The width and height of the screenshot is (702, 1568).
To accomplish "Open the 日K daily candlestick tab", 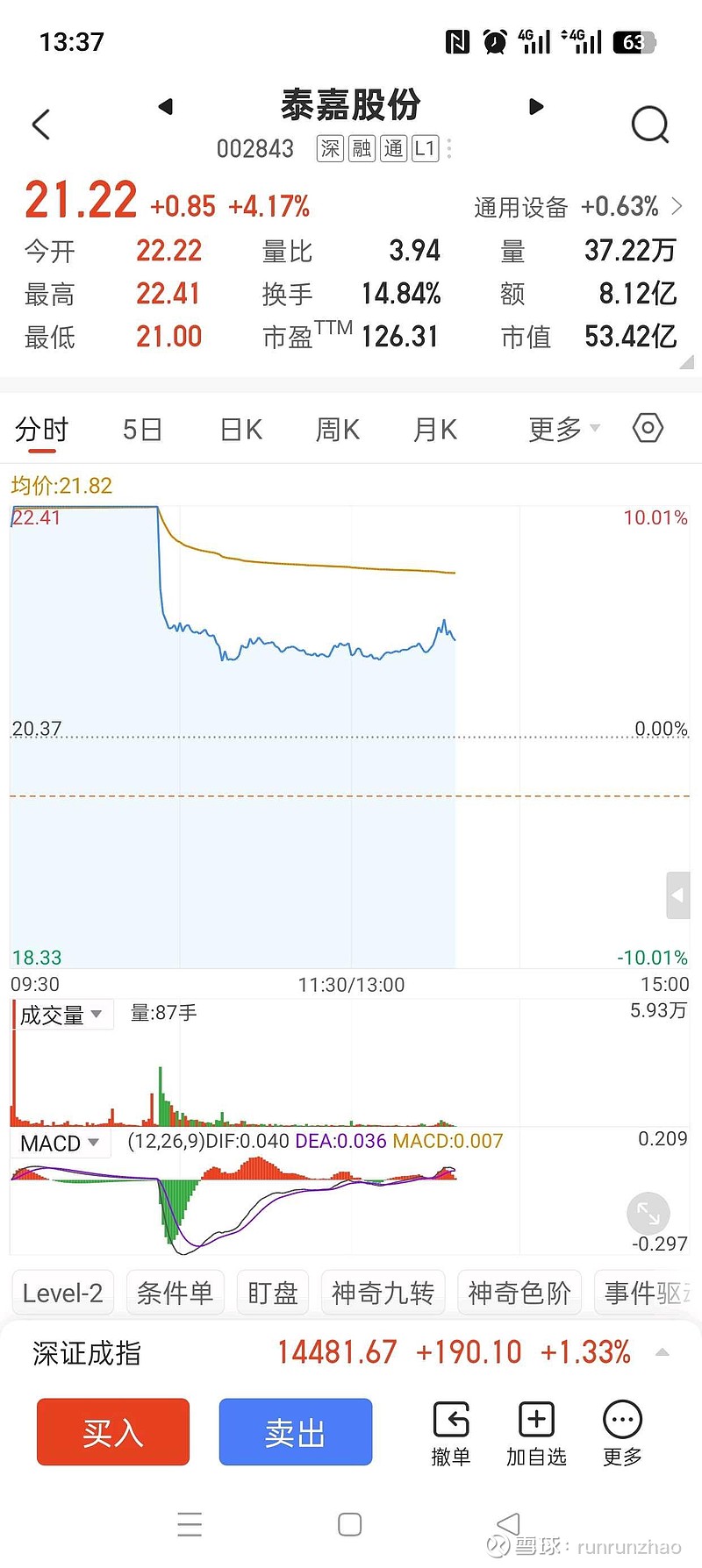I will click(240, 428).
